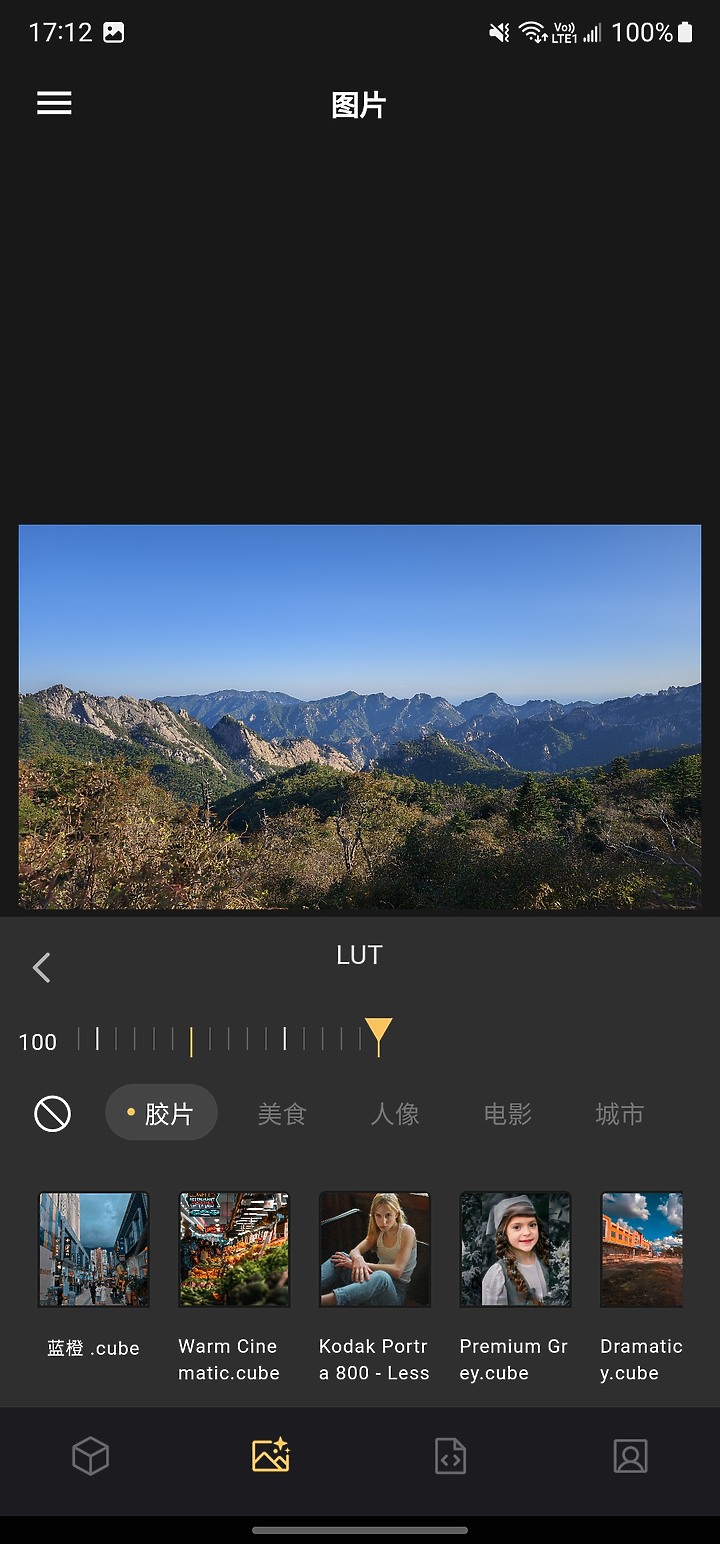The height and width of the screenshot is (1544, 720).
Task: Open the profile tab
Action: pyautogui.click(x=630, y=1456)
